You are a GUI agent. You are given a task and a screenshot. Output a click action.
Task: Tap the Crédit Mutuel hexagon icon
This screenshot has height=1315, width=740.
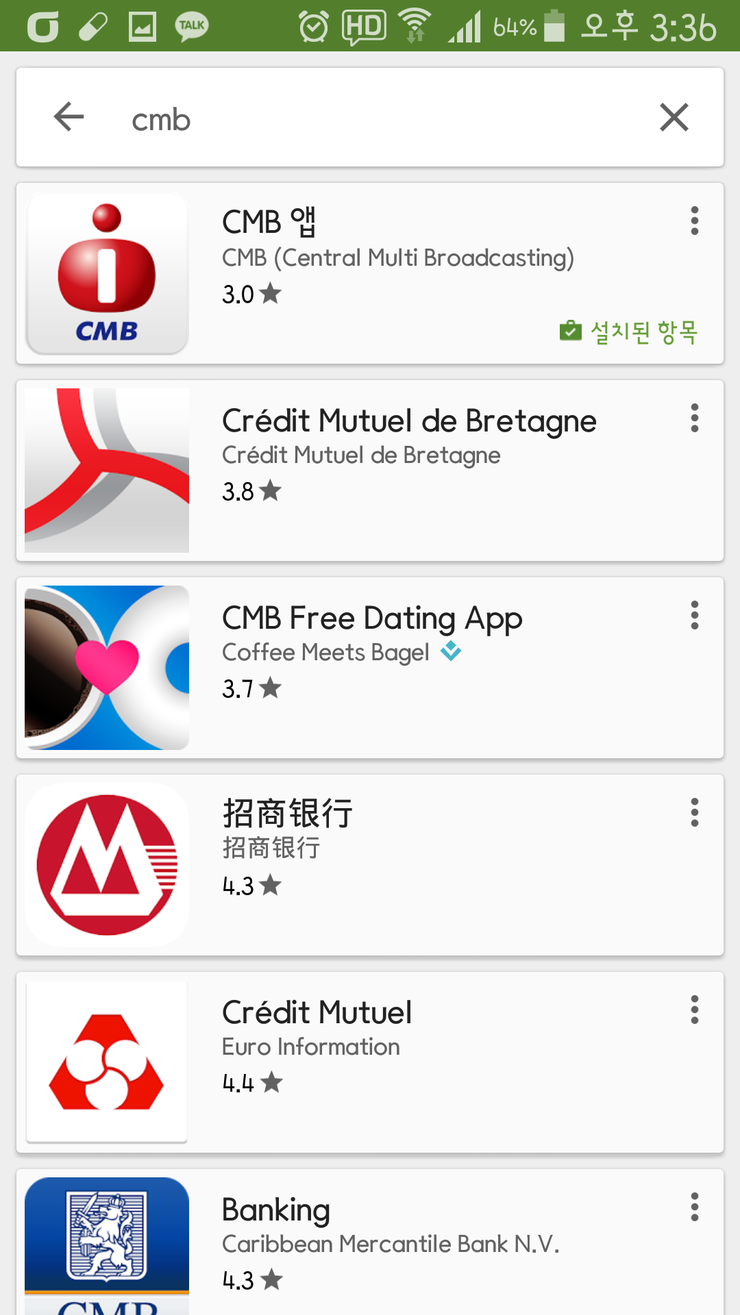[x=106, y=1060]
